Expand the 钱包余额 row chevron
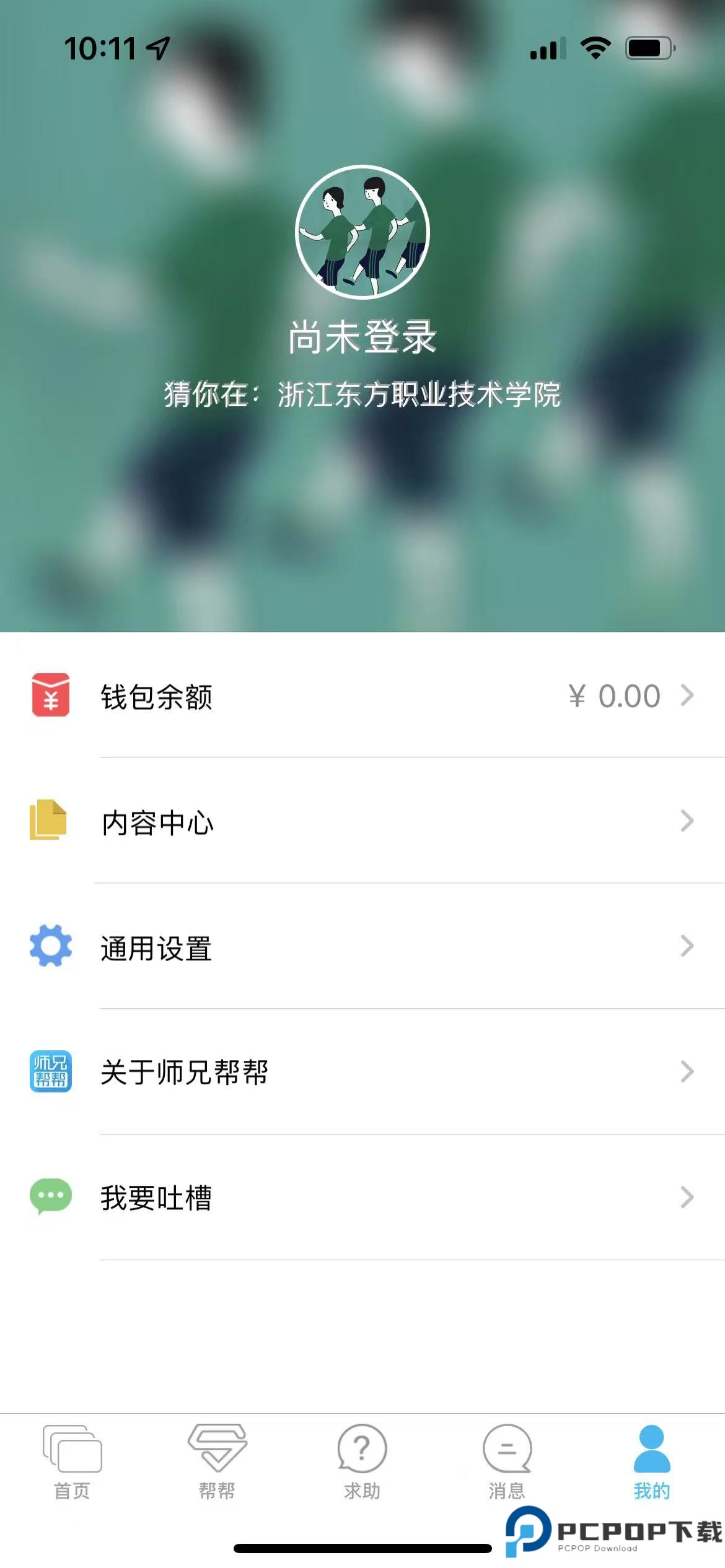Image resolution: width=725 pixels, height=1568 pixels. point(687,695)
